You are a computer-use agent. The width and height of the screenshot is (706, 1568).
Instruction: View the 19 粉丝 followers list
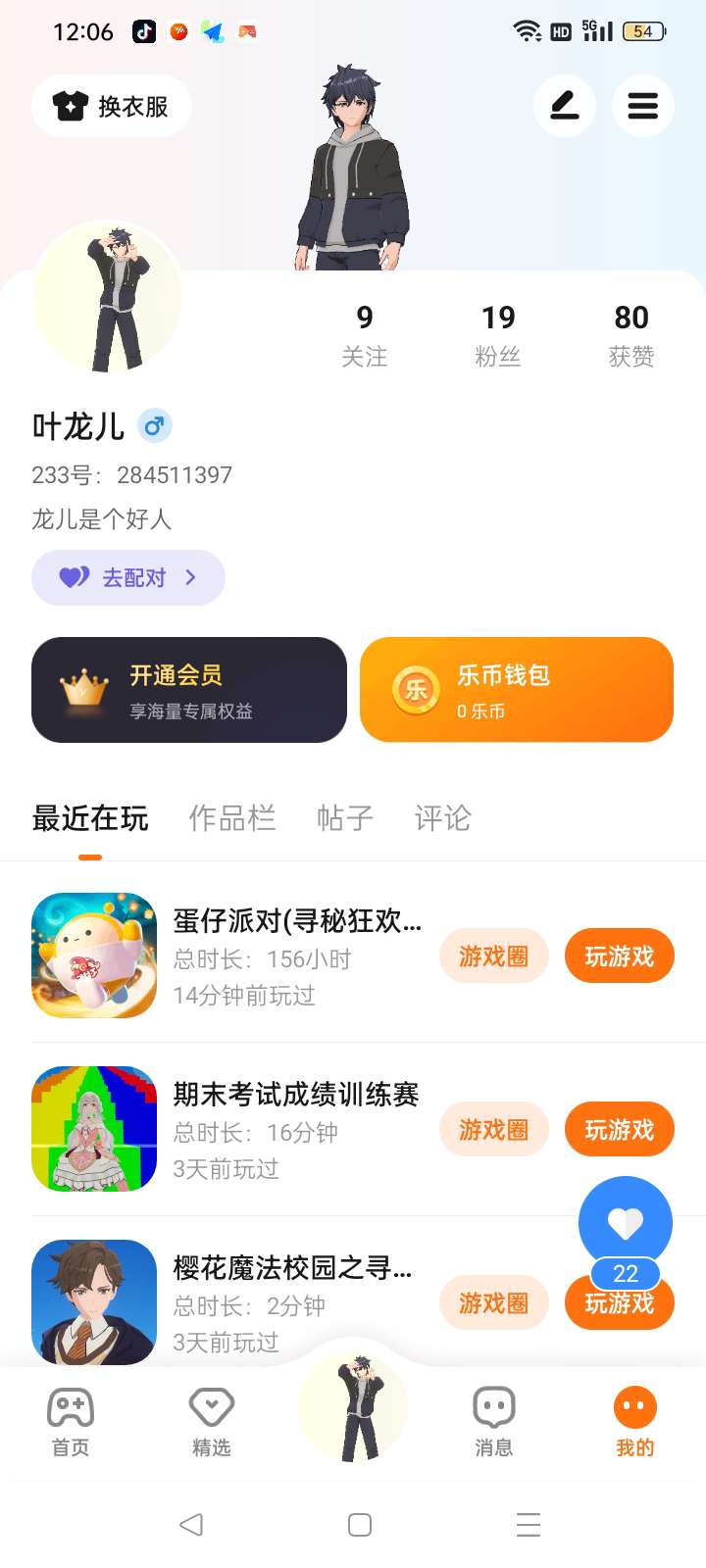pos(498,335)
